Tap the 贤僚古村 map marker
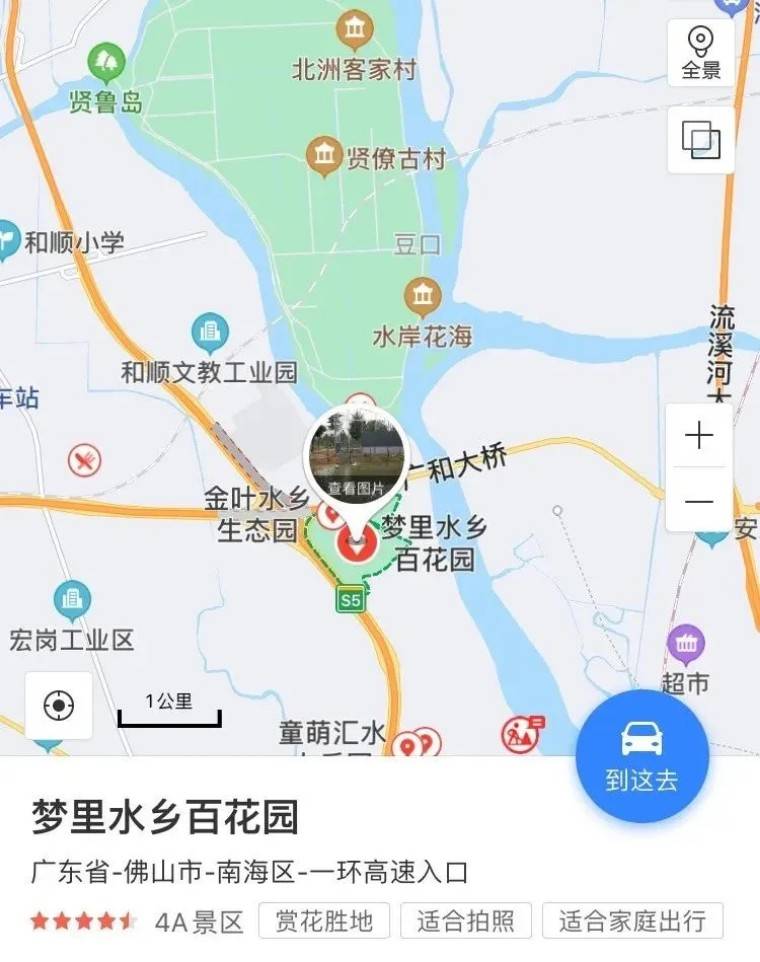Screen dimensions: 760x962 [x=324, y=156]
